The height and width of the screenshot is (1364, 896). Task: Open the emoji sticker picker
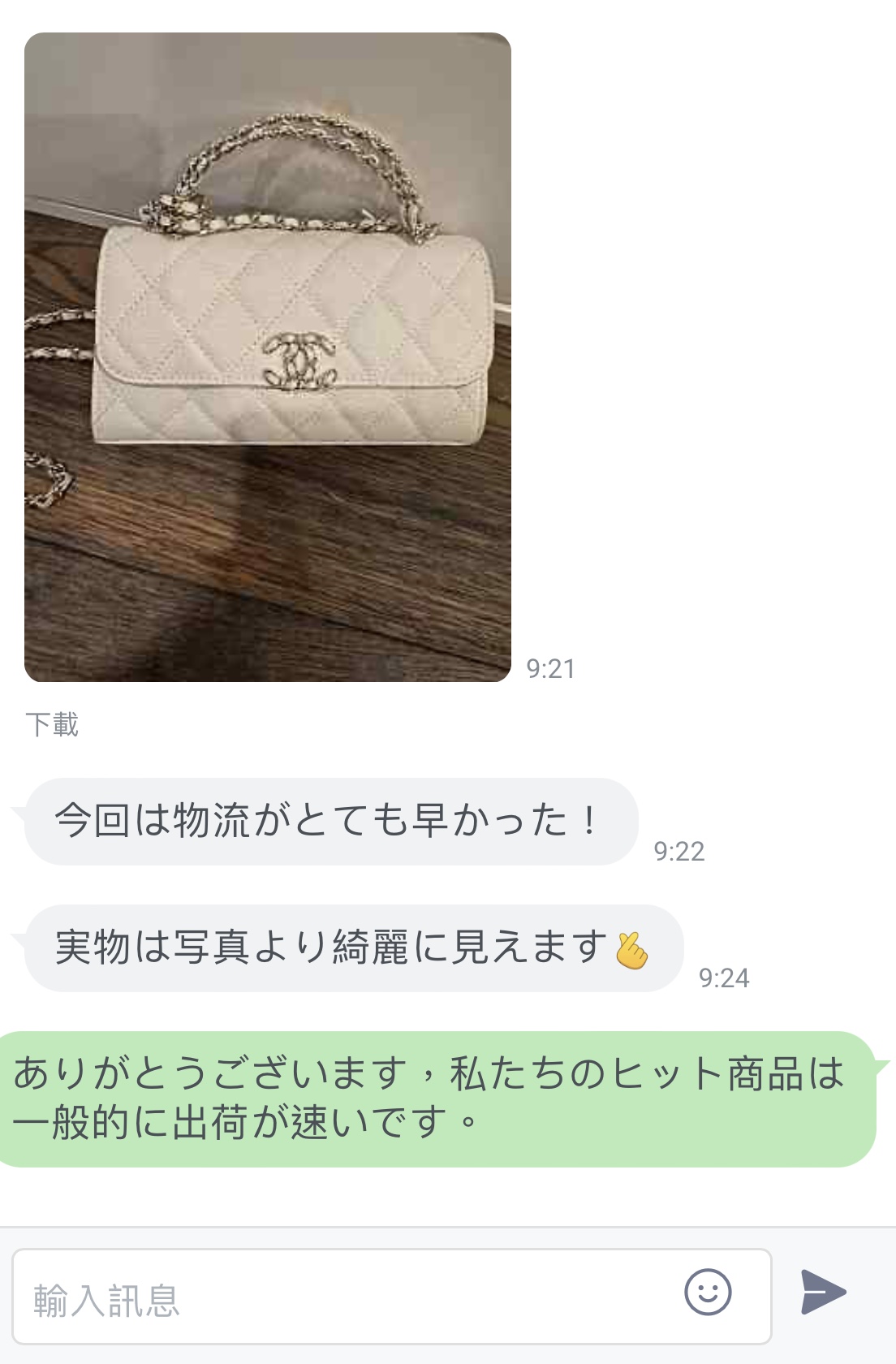pos(708,1292)
